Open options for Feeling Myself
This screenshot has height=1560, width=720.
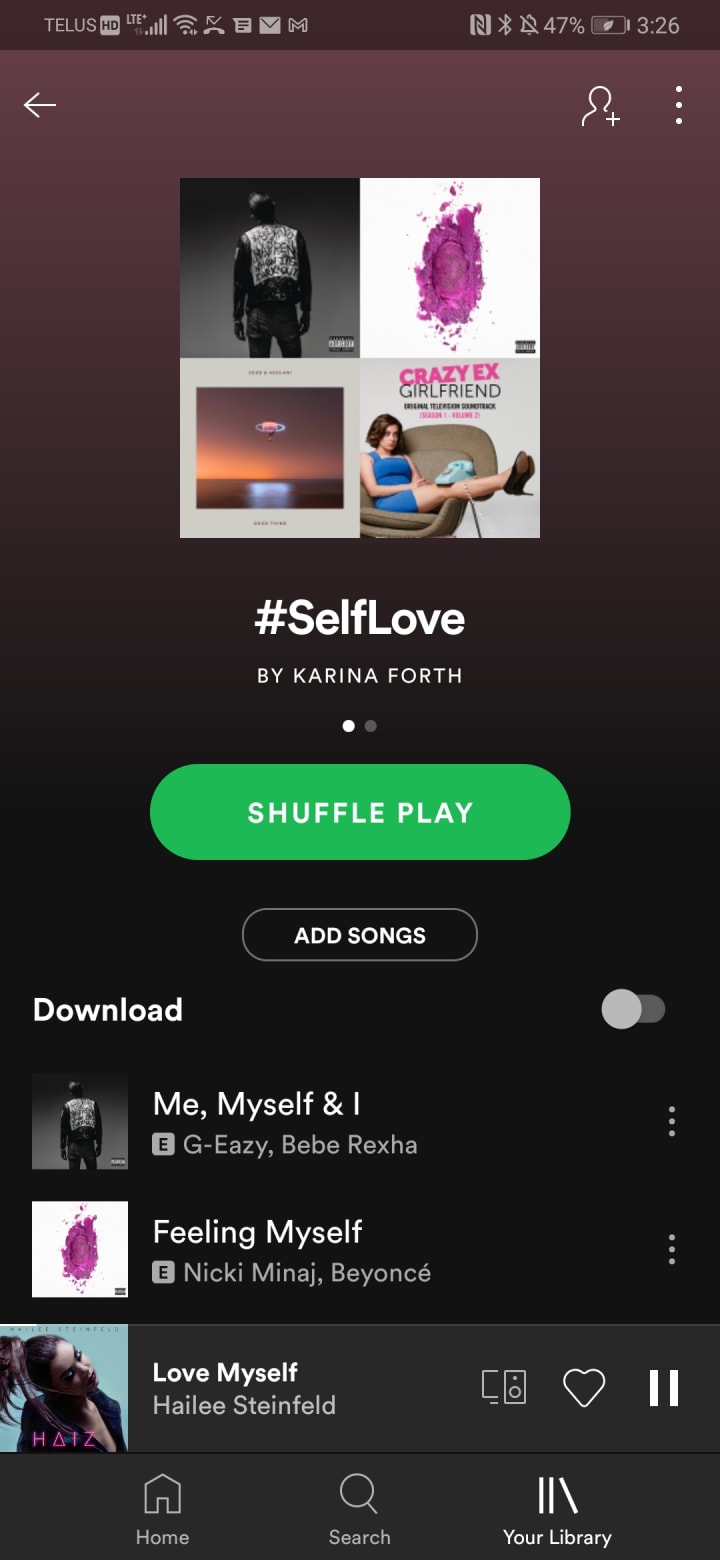pyautogui.click(x=671, y=1249)
